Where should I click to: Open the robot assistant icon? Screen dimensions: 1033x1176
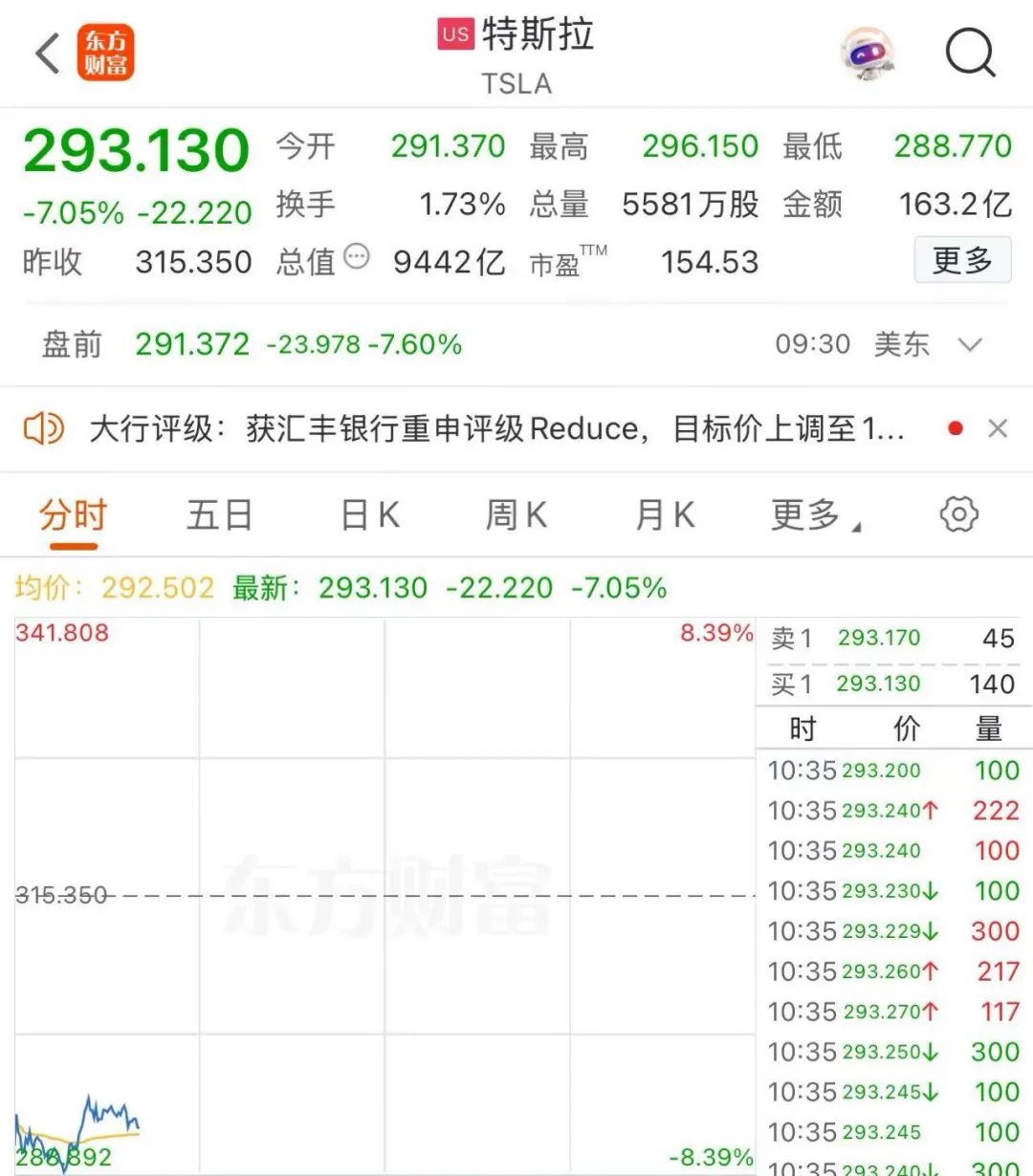tap(867, 54)
